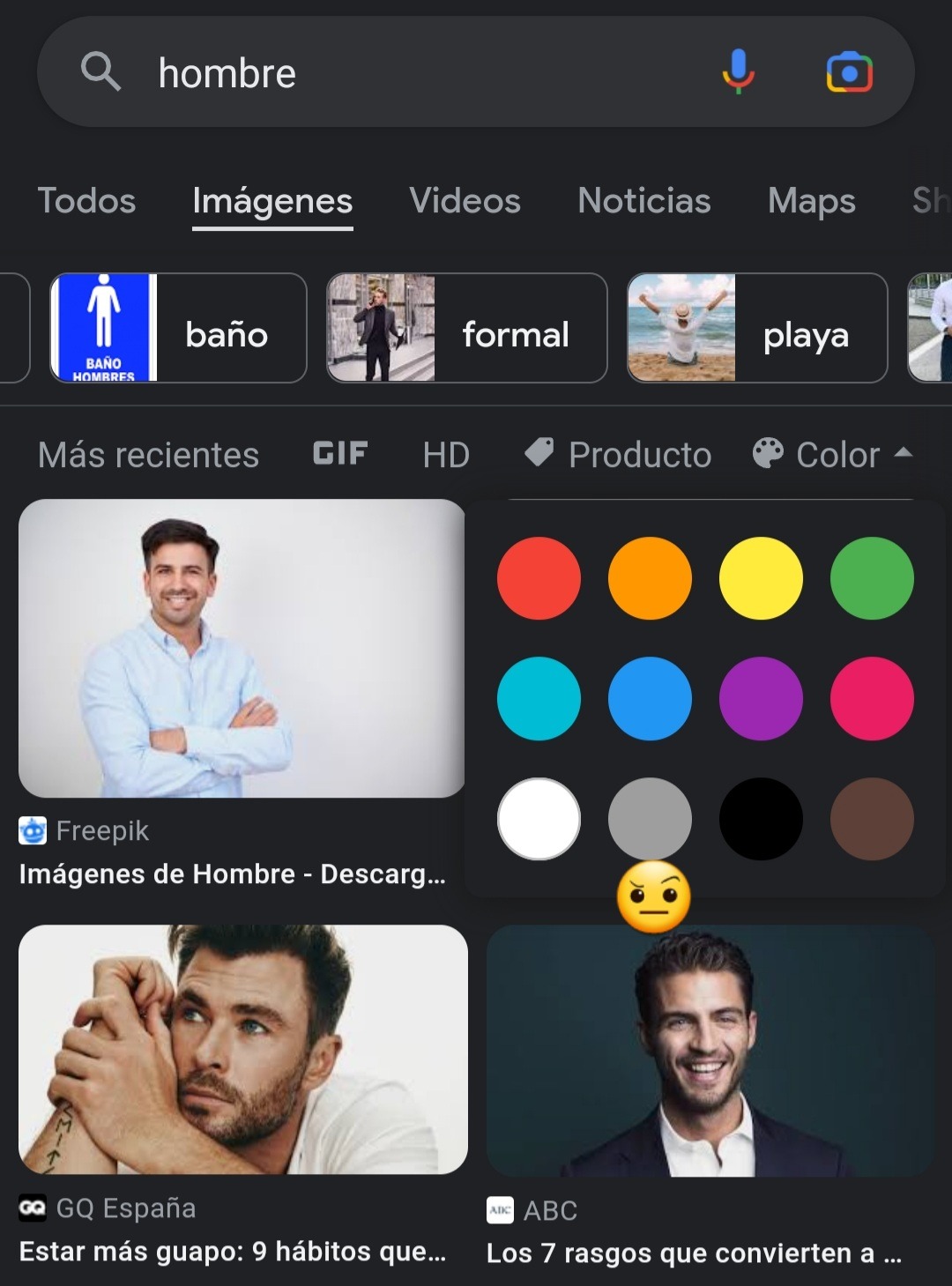Screen dimensions: 952x1286
Task: Select the baño suggestion chip
Action: [x=179, y=328]
